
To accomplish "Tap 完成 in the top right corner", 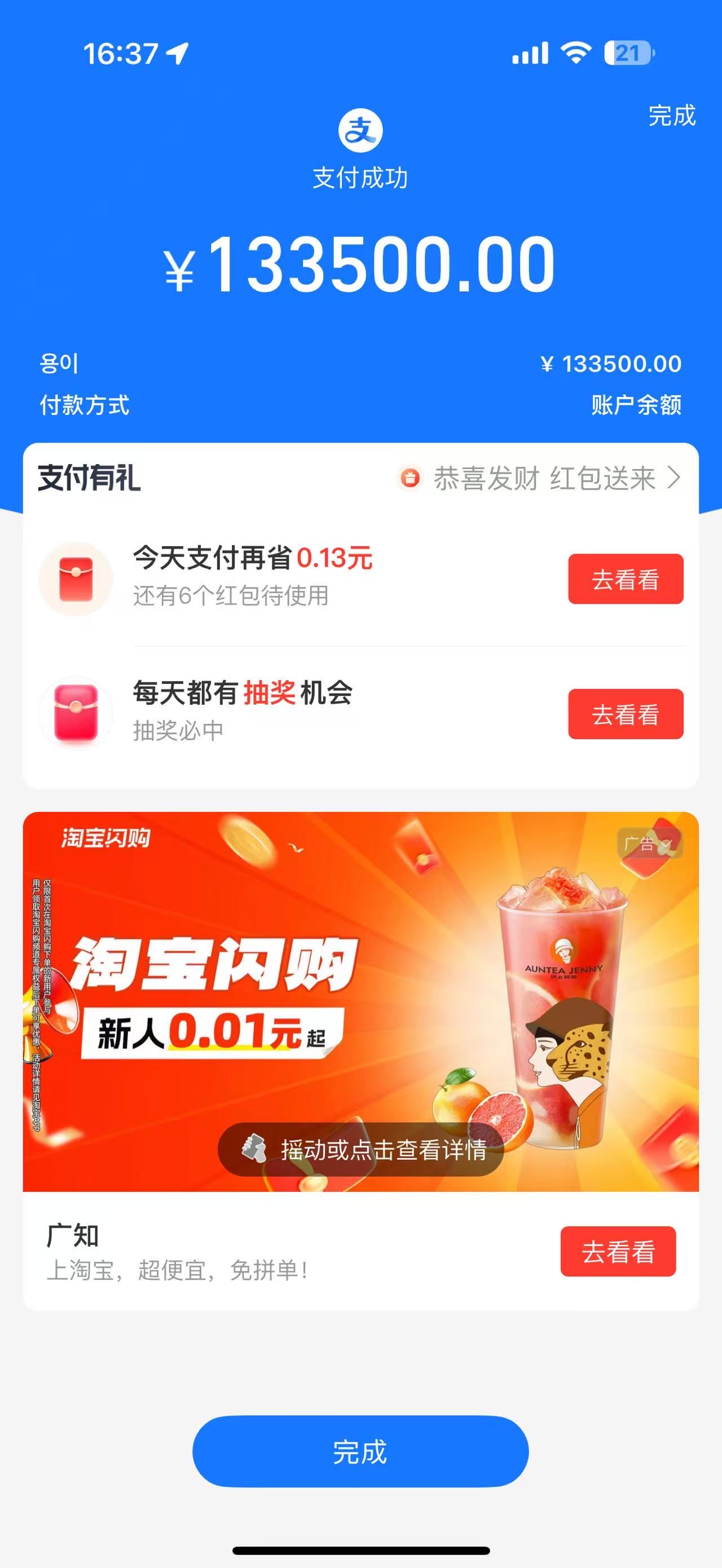I will tap(671, 116).
